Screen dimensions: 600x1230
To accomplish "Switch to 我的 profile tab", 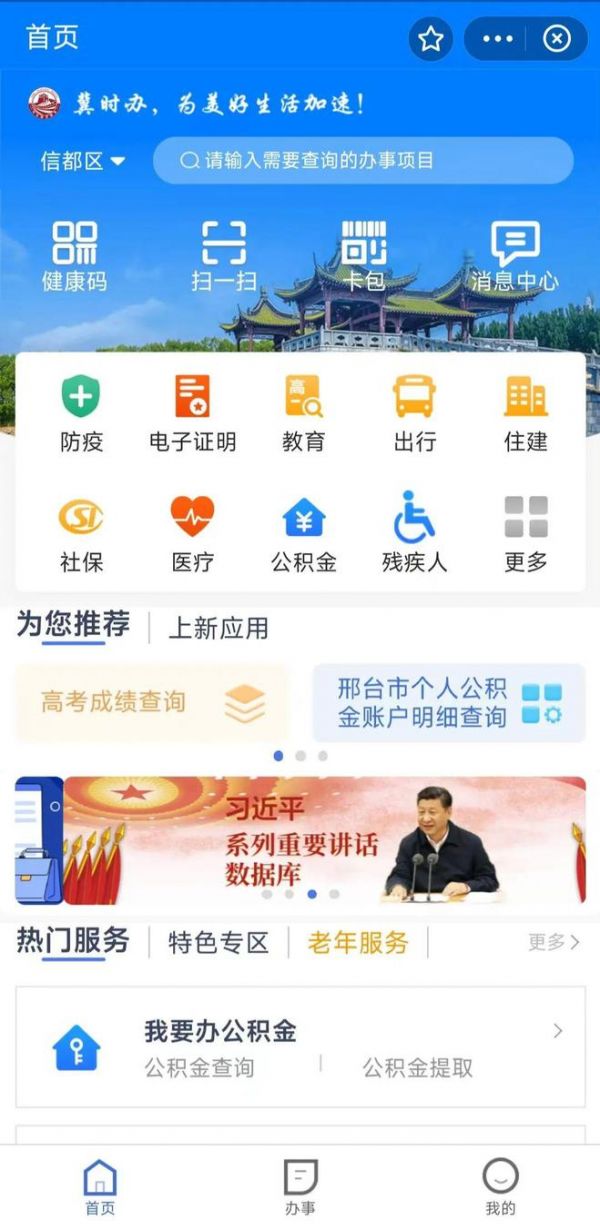I will [500, 1187].
